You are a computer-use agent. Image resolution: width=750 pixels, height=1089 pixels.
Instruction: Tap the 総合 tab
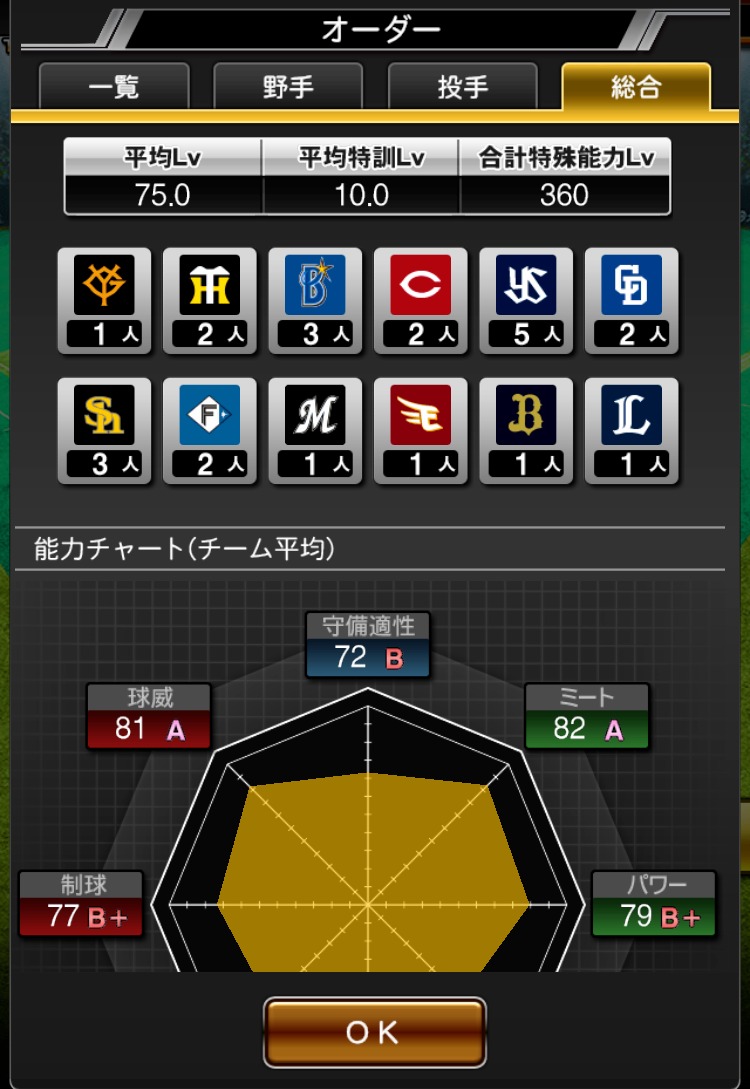636,87
